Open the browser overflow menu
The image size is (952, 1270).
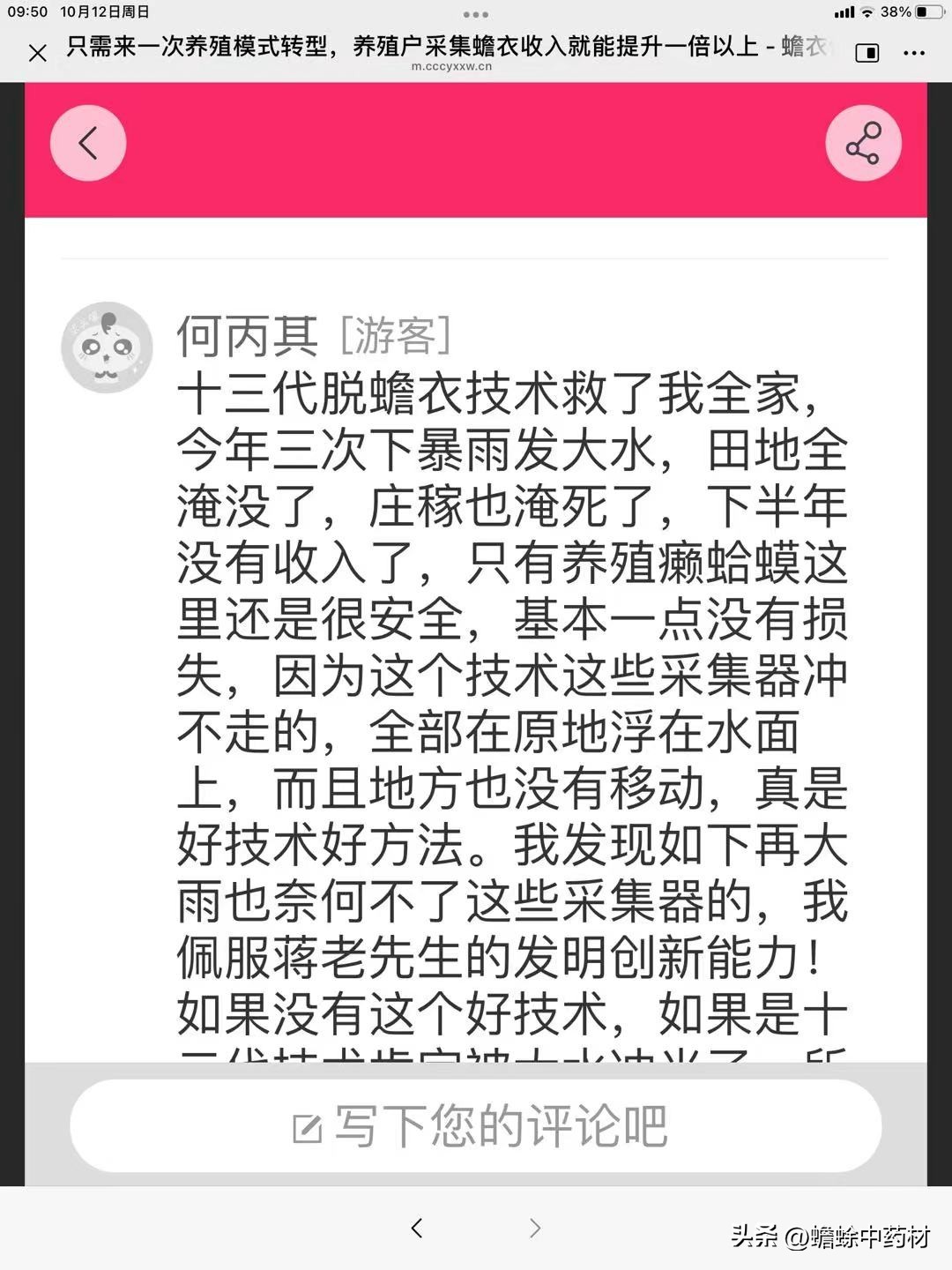click(914, 53)
